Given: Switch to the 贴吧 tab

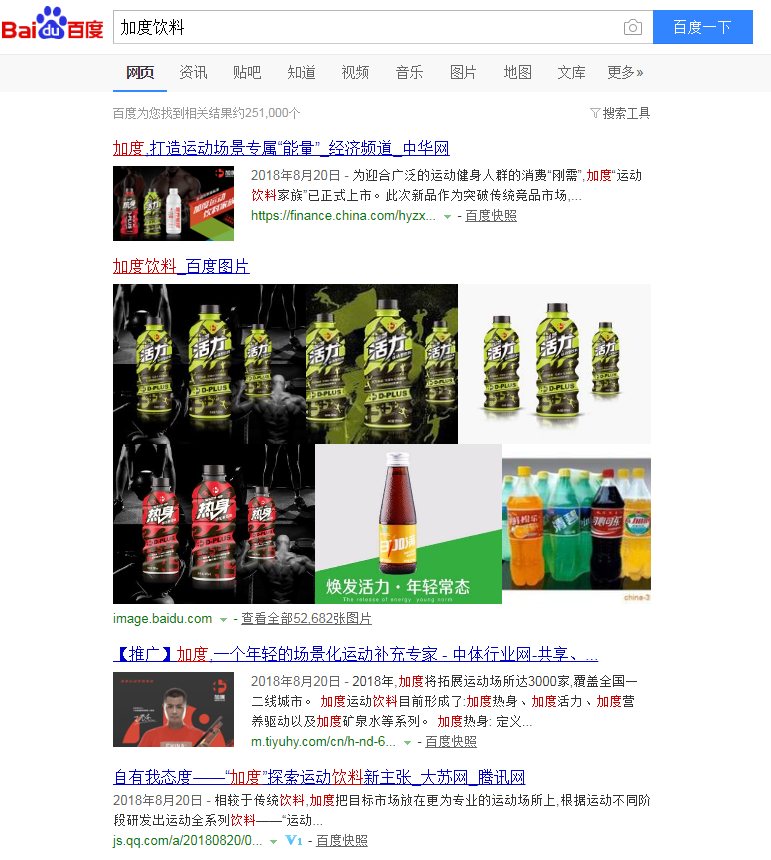Looking at the screenshot, I should (x=247, y=72).
